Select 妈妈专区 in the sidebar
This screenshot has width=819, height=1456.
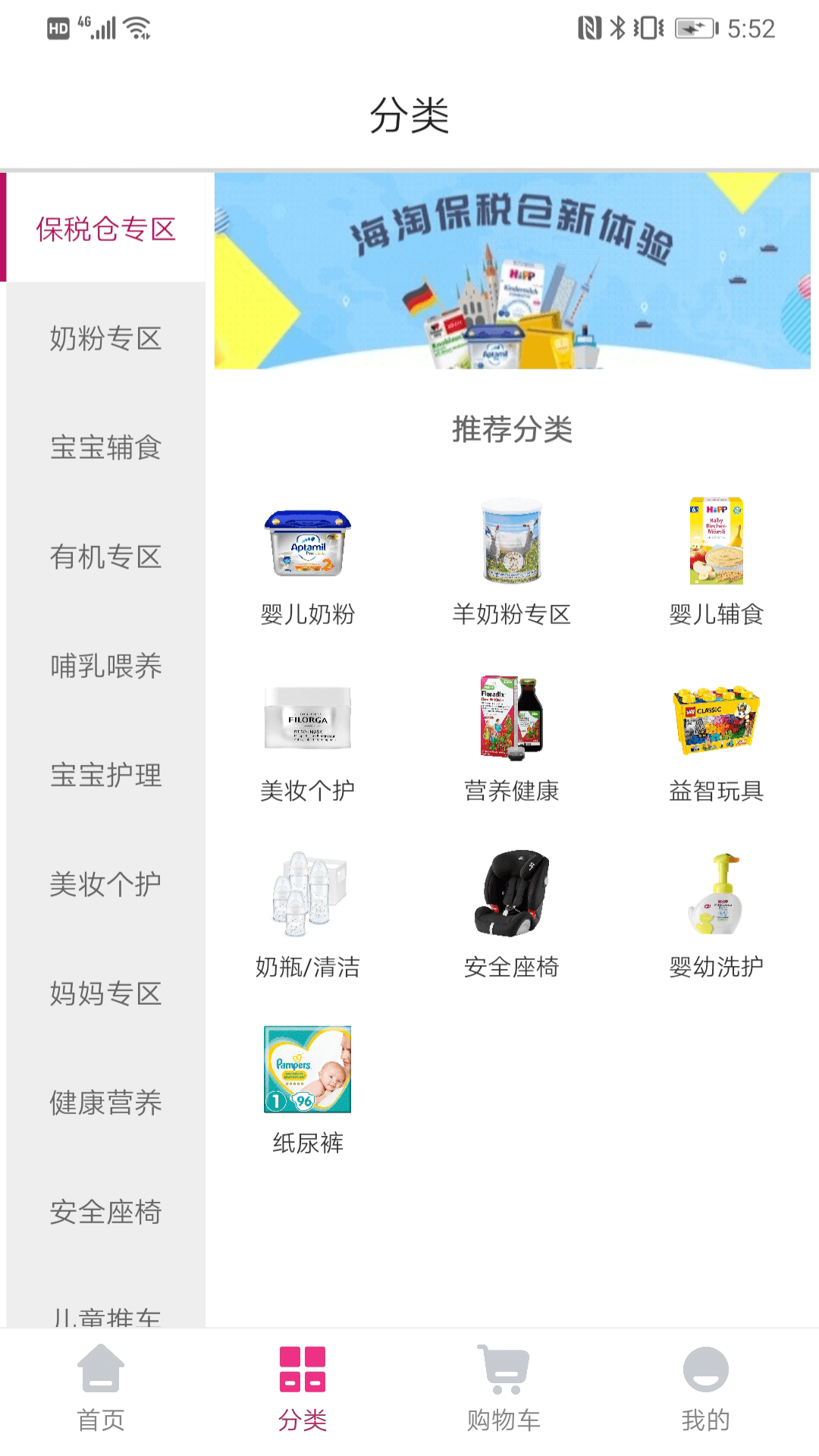pos(105,993)
